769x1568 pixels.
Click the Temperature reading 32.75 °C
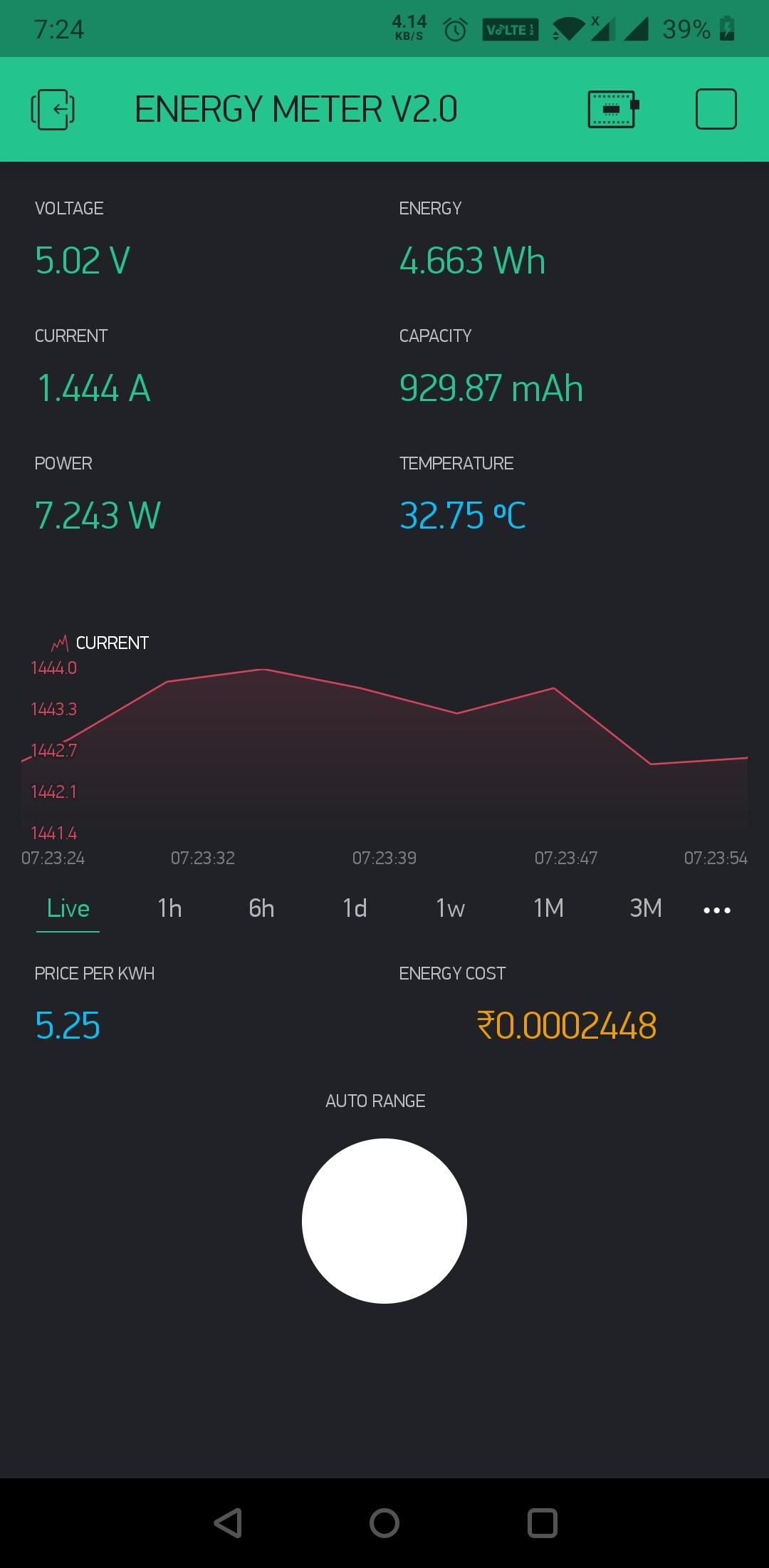(461, 514)
